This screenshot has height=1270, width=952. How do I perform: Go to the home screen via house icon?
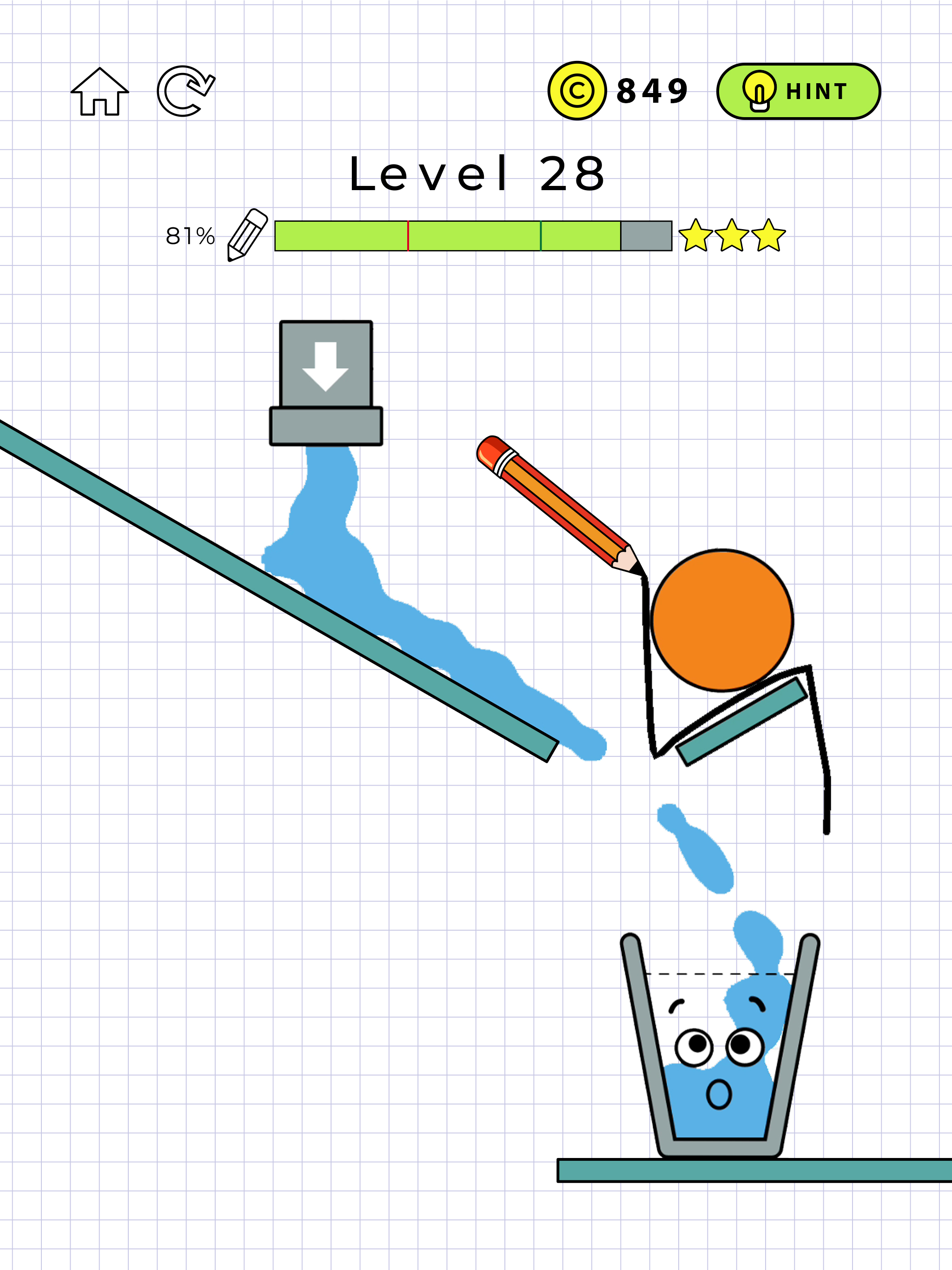click(x=100, y=92)
